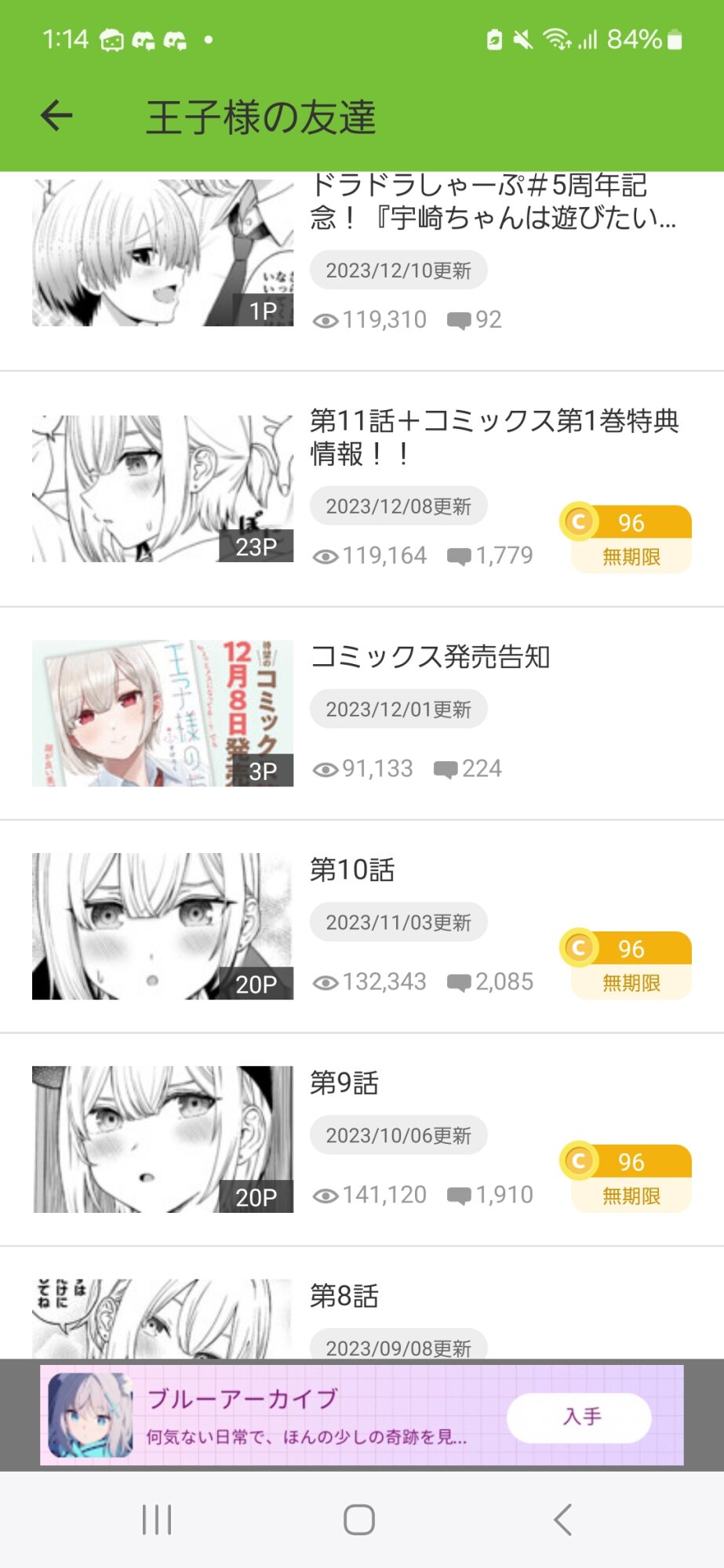
Task: Open the system recent apps view
Action: pos(157,1519)
